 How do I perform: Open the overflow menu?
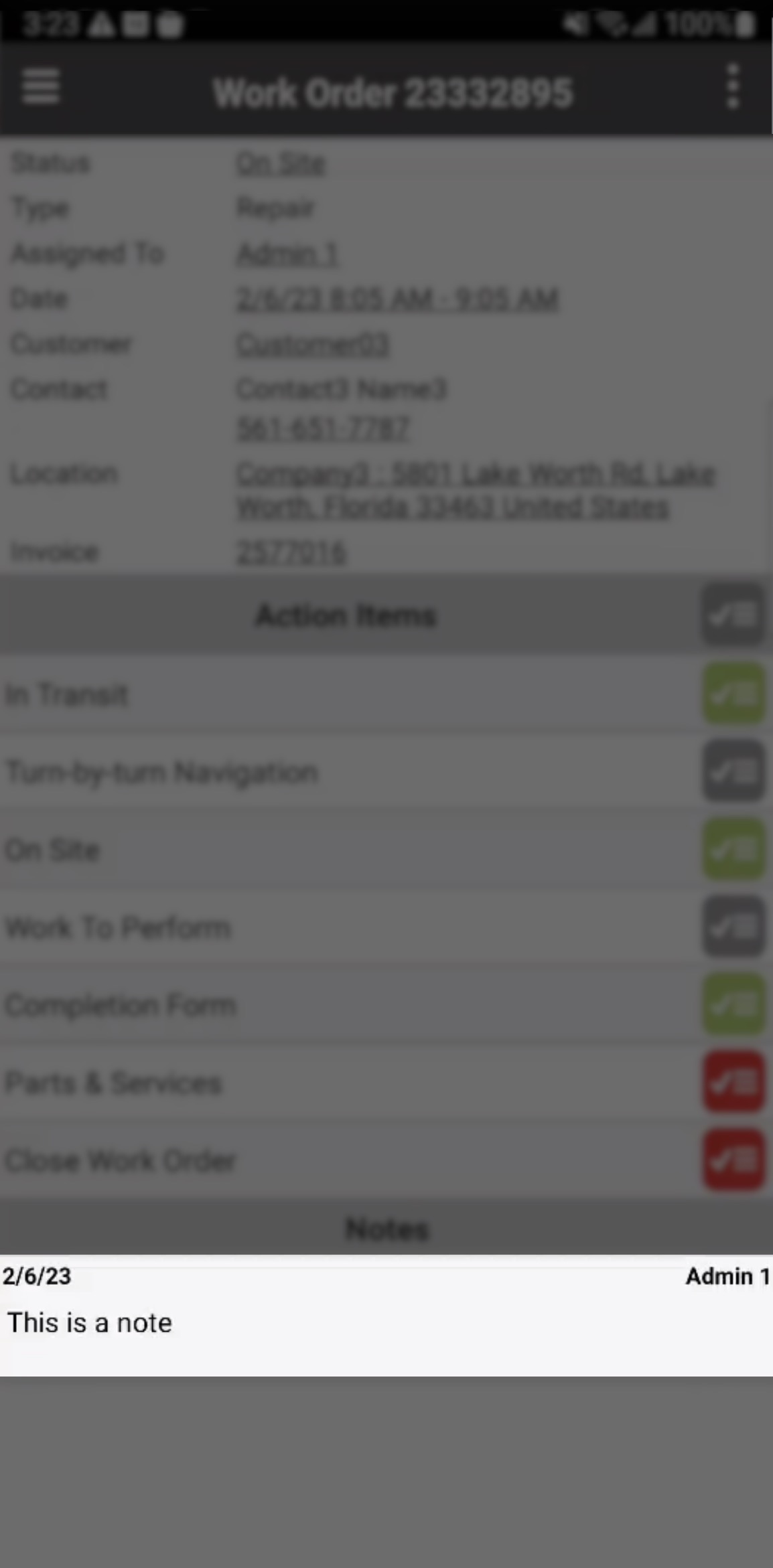tap(733, 86)
